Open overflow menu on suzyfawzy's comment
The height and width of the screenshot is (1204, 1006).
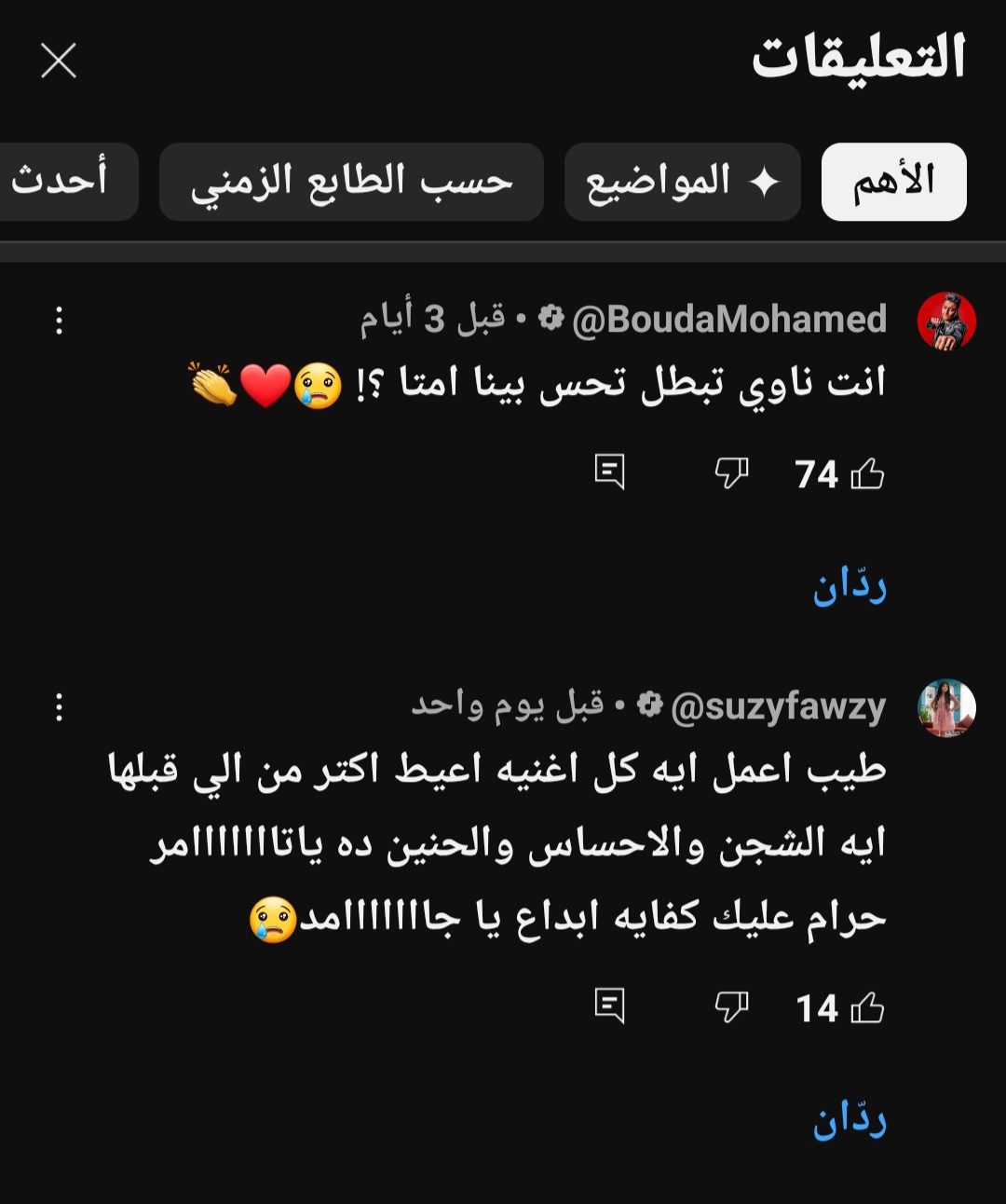point(60,707)
